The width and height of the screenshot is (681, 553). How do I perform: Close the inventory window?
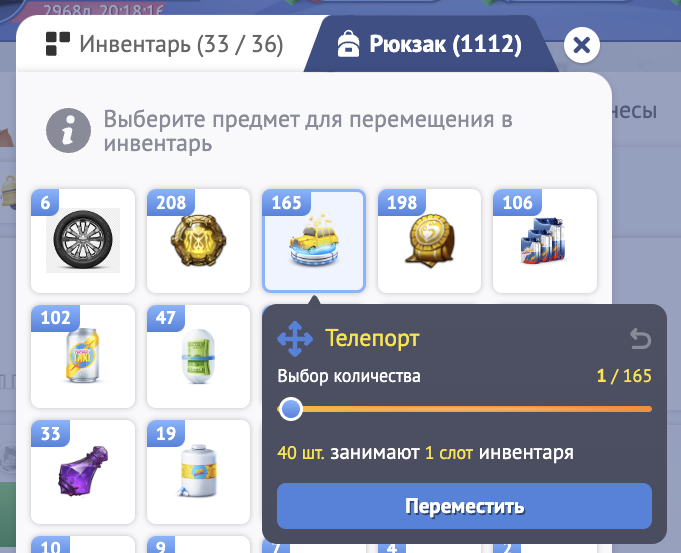582,45
